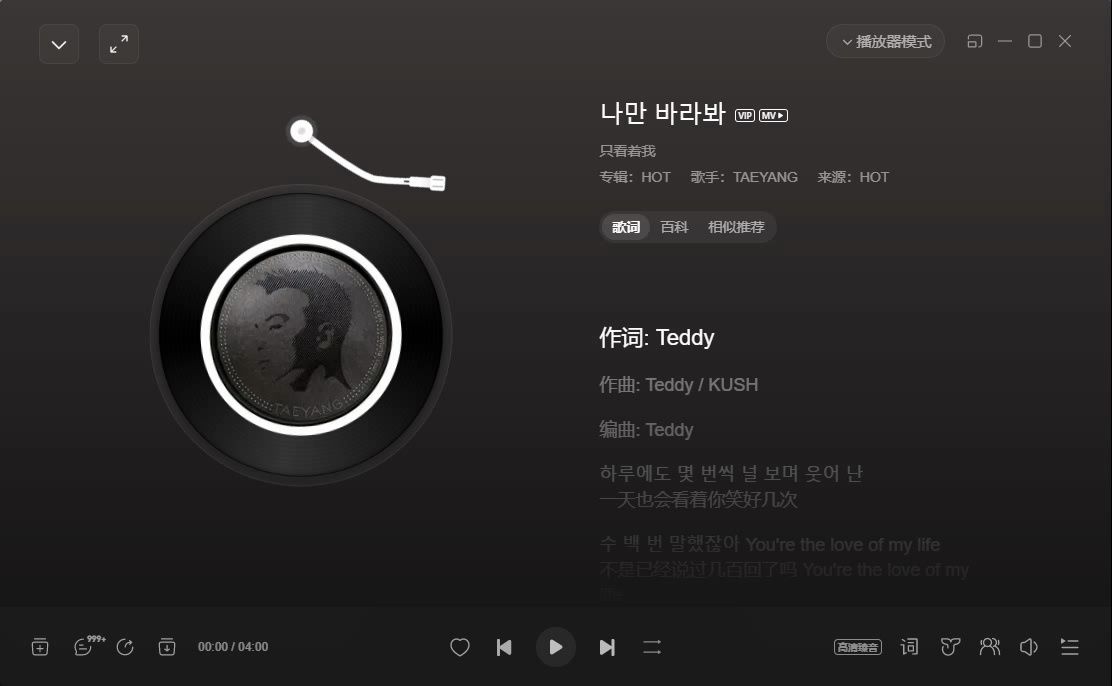Skip to the next track

pos(607,647)
